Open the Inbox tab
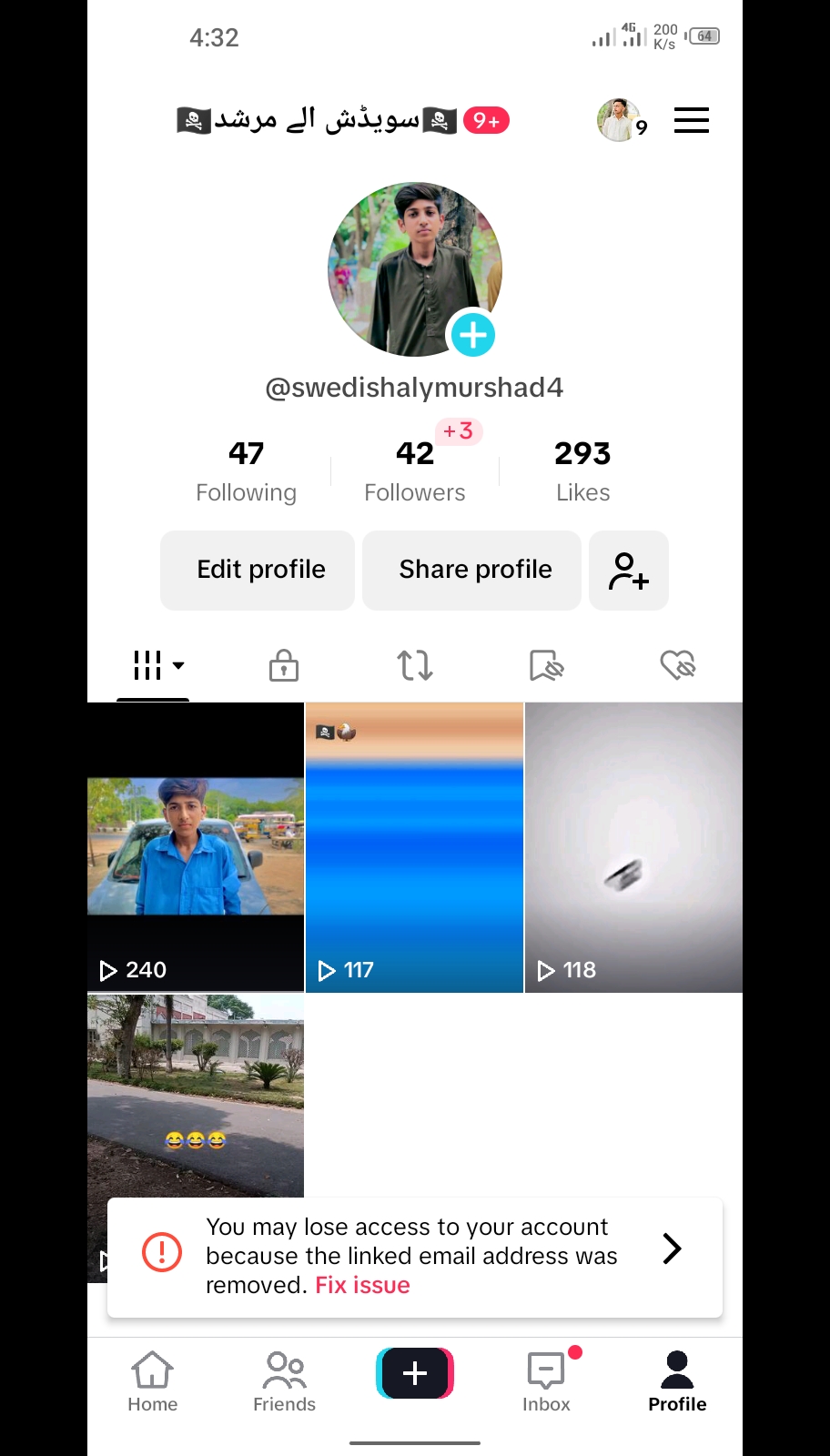 (x=546, y=1381)
